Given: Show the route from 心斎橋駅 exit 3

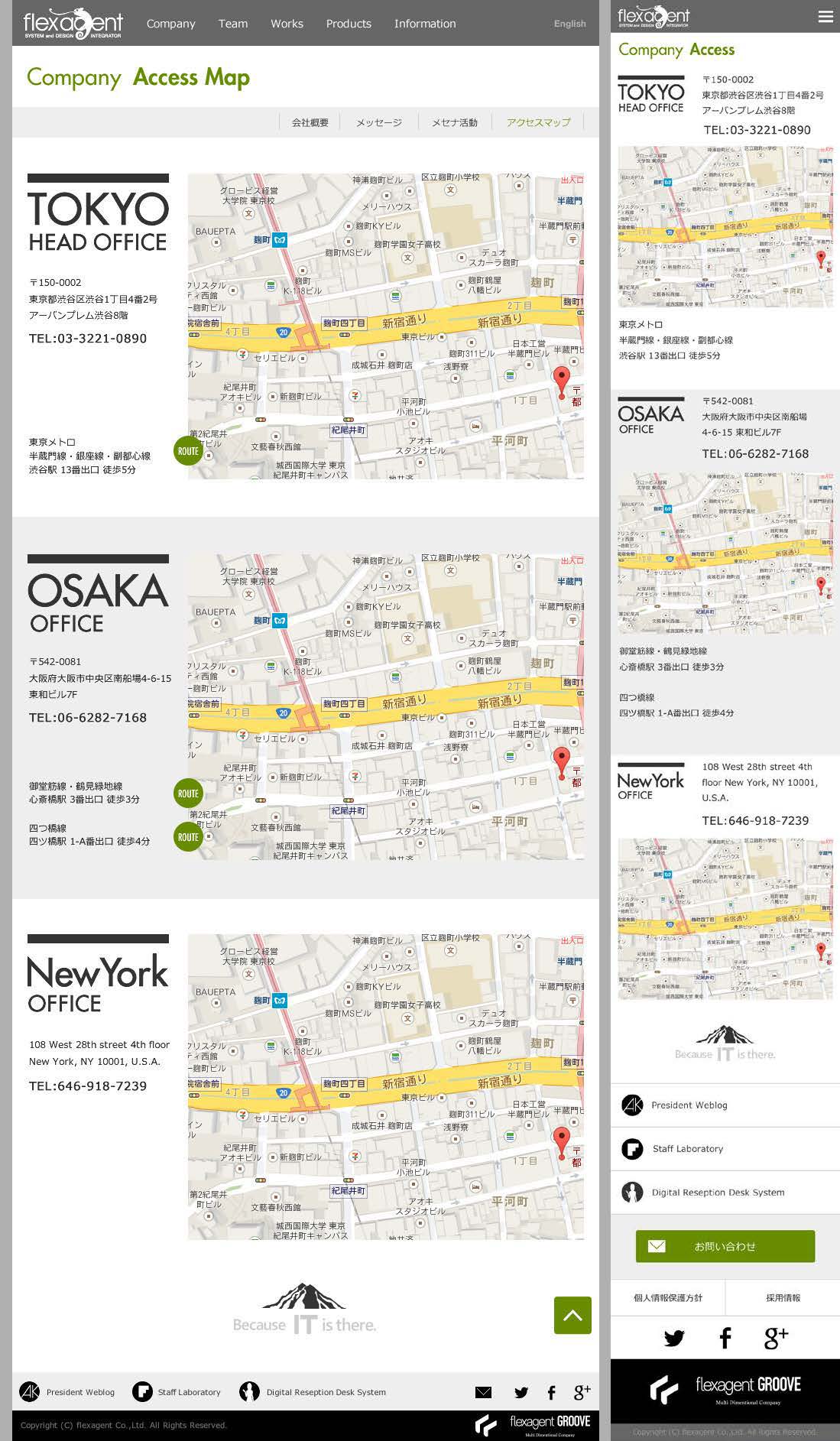Looking at the screenshot, I should (188, 794).
